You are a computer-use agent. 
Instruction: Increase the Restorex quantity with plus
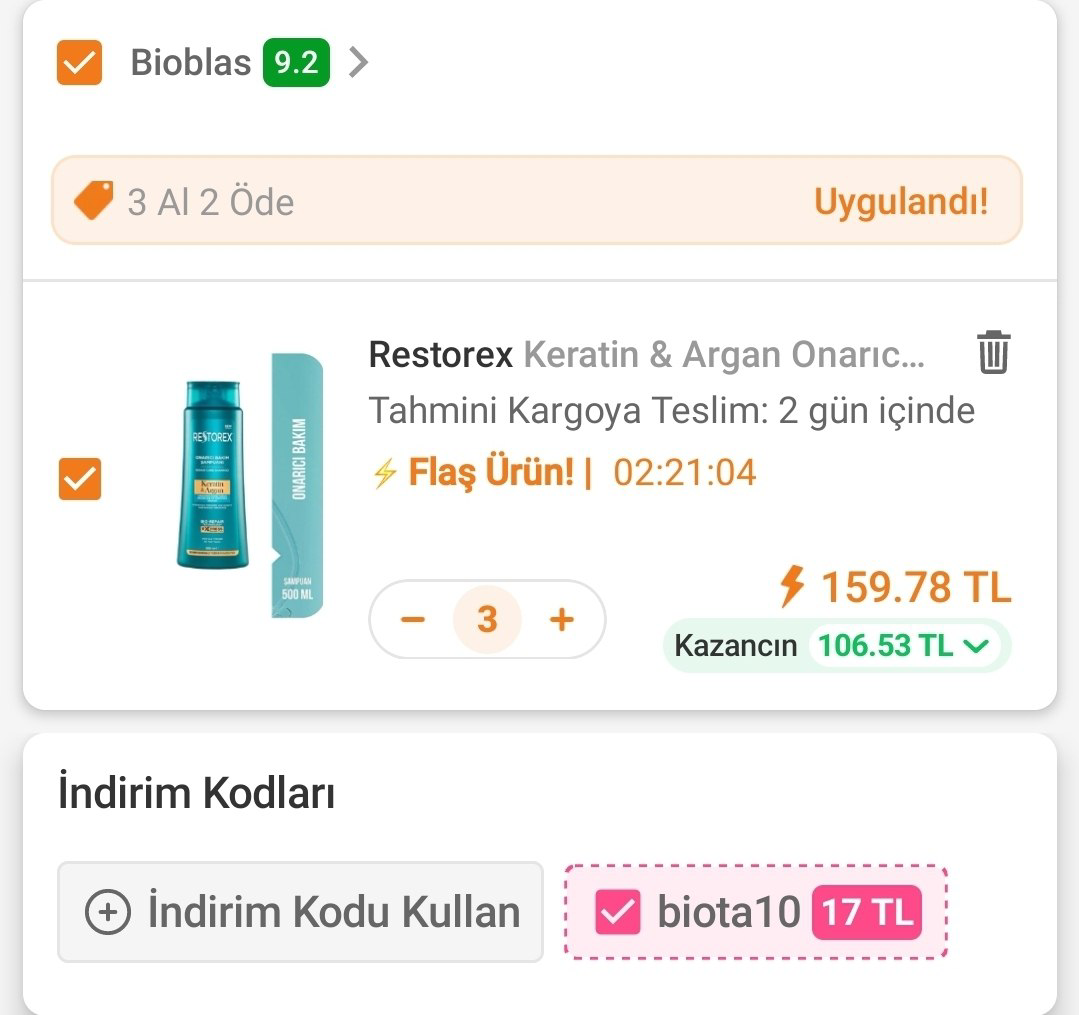562,619
